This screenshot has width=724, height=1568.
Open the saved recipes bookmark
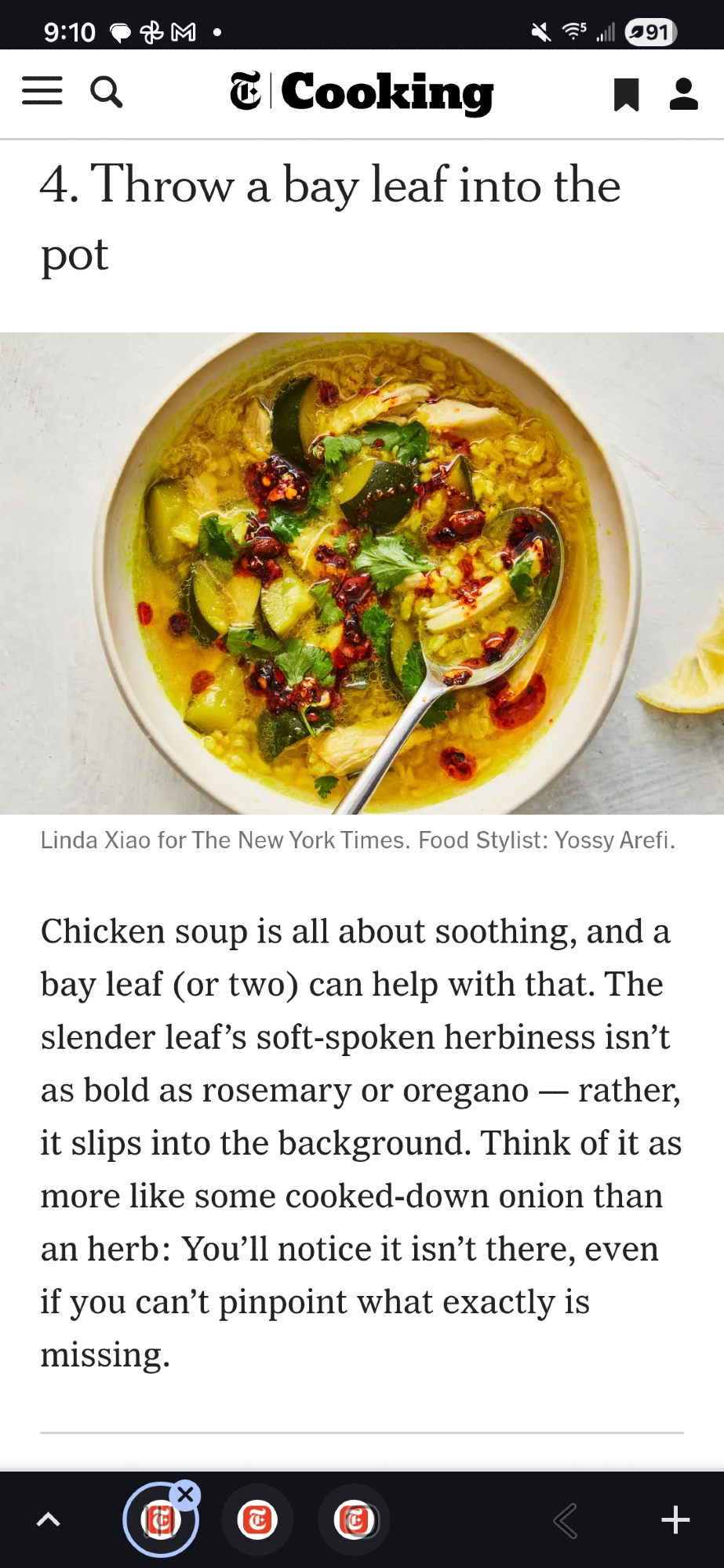626,94
